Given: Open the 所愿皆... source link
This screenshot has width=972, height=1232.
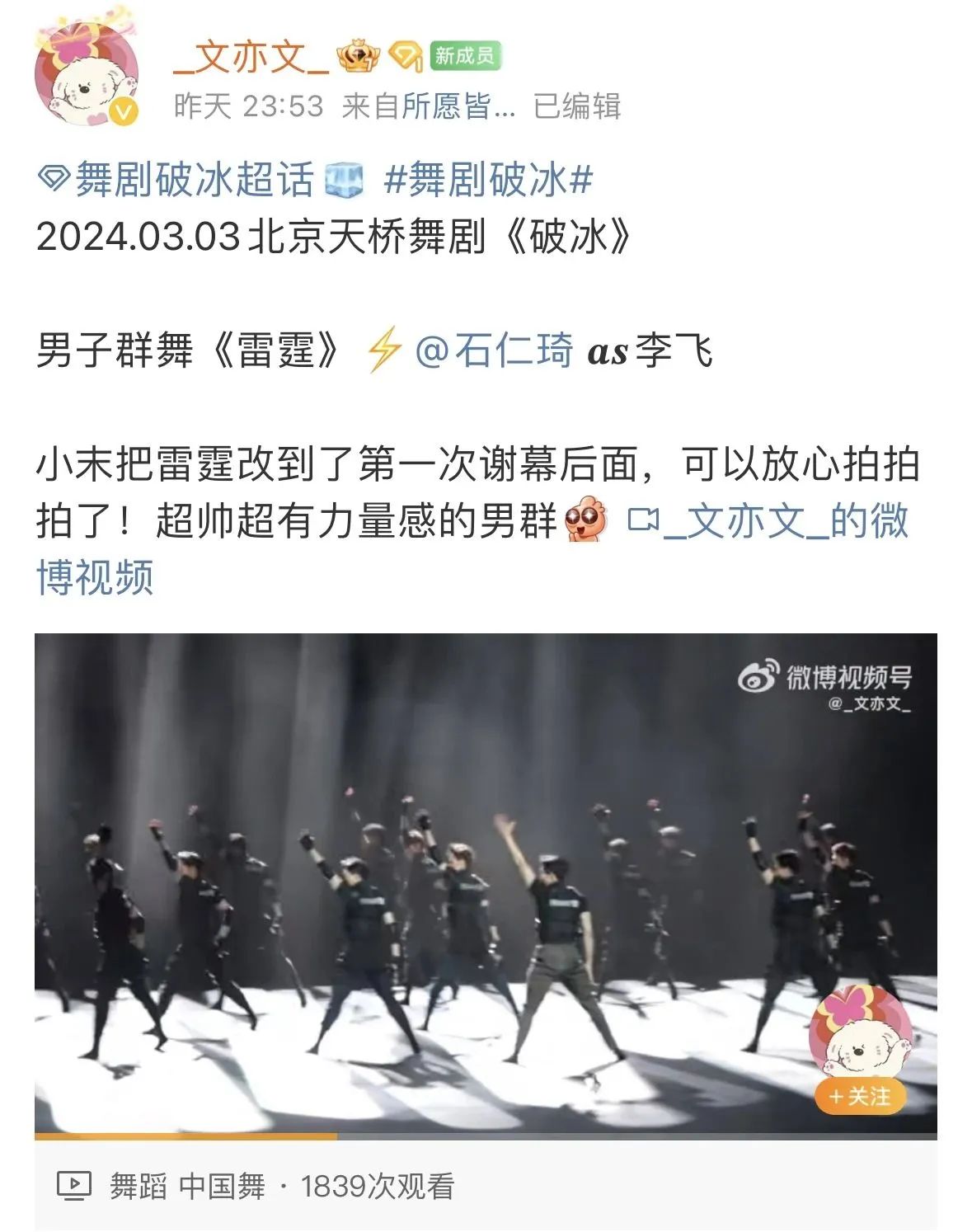Looking at the screenshot, I should click(x=458, y=106).
